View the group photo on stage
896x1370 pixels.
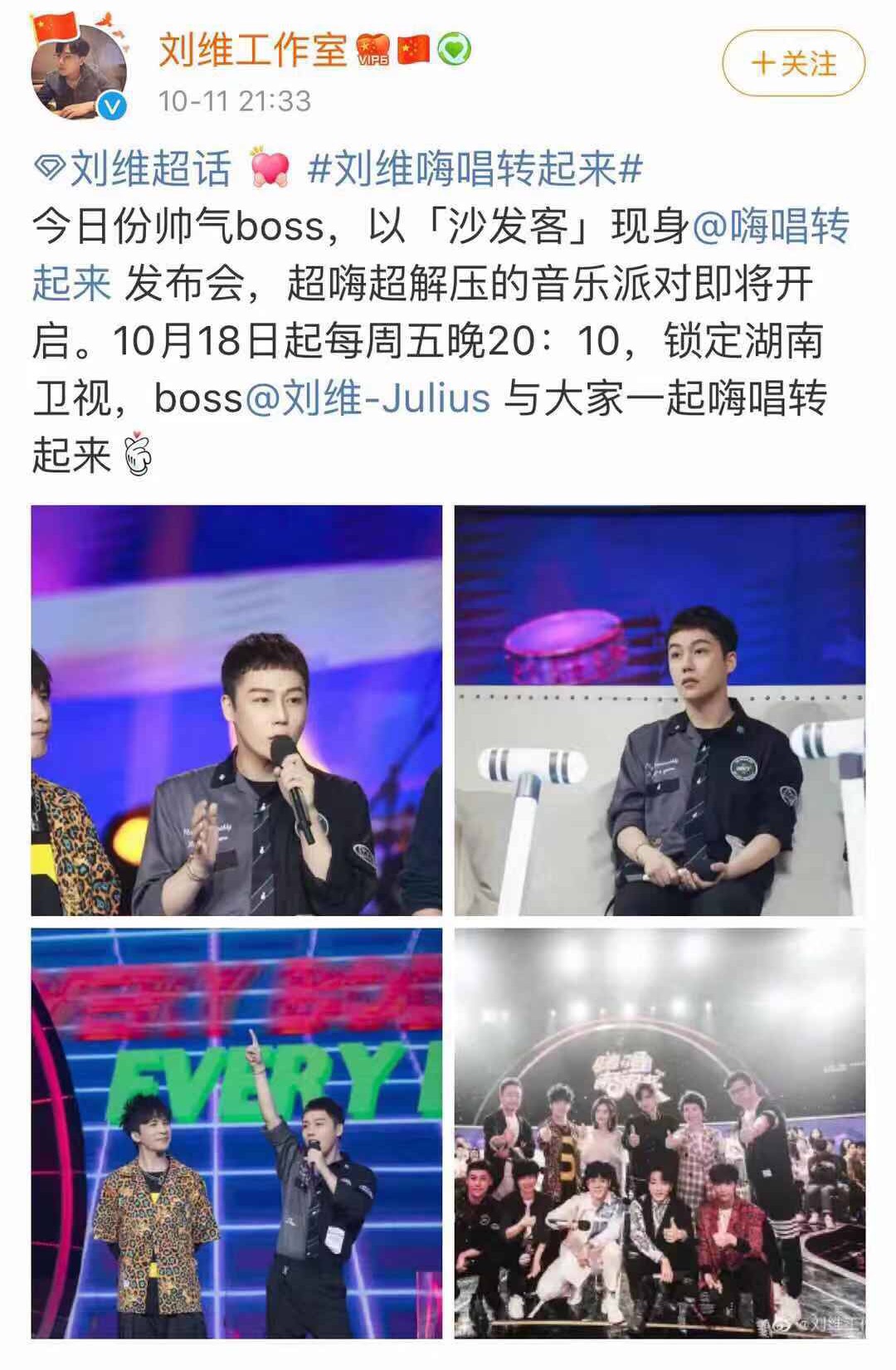660,1134
